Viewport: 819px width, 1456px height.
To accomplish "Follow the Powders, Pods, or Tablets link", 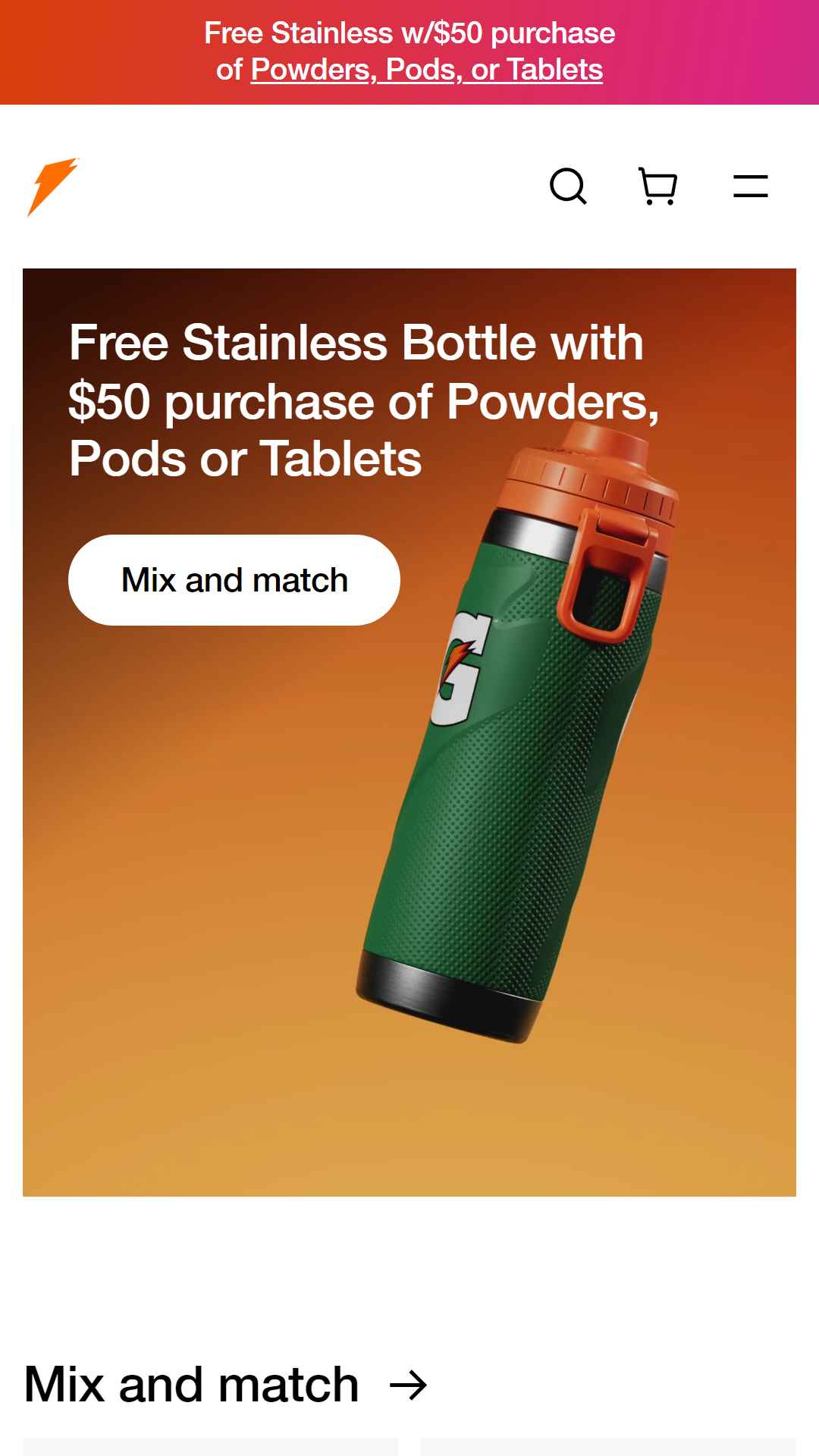I will [x=427, y=70].
